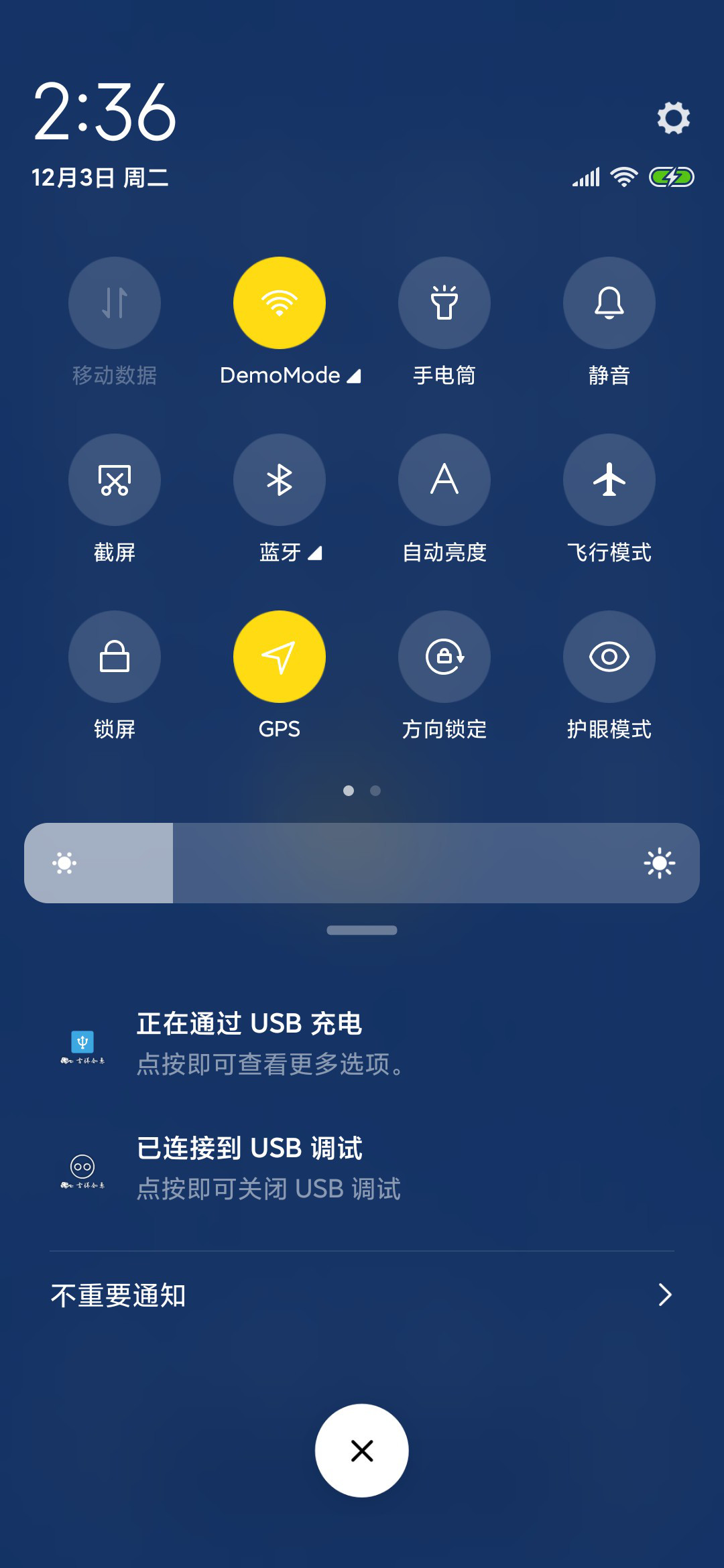Viewport: 724px width, 1568px height.
Task: Enable 静音 silent mode
Action: [609, 303]
